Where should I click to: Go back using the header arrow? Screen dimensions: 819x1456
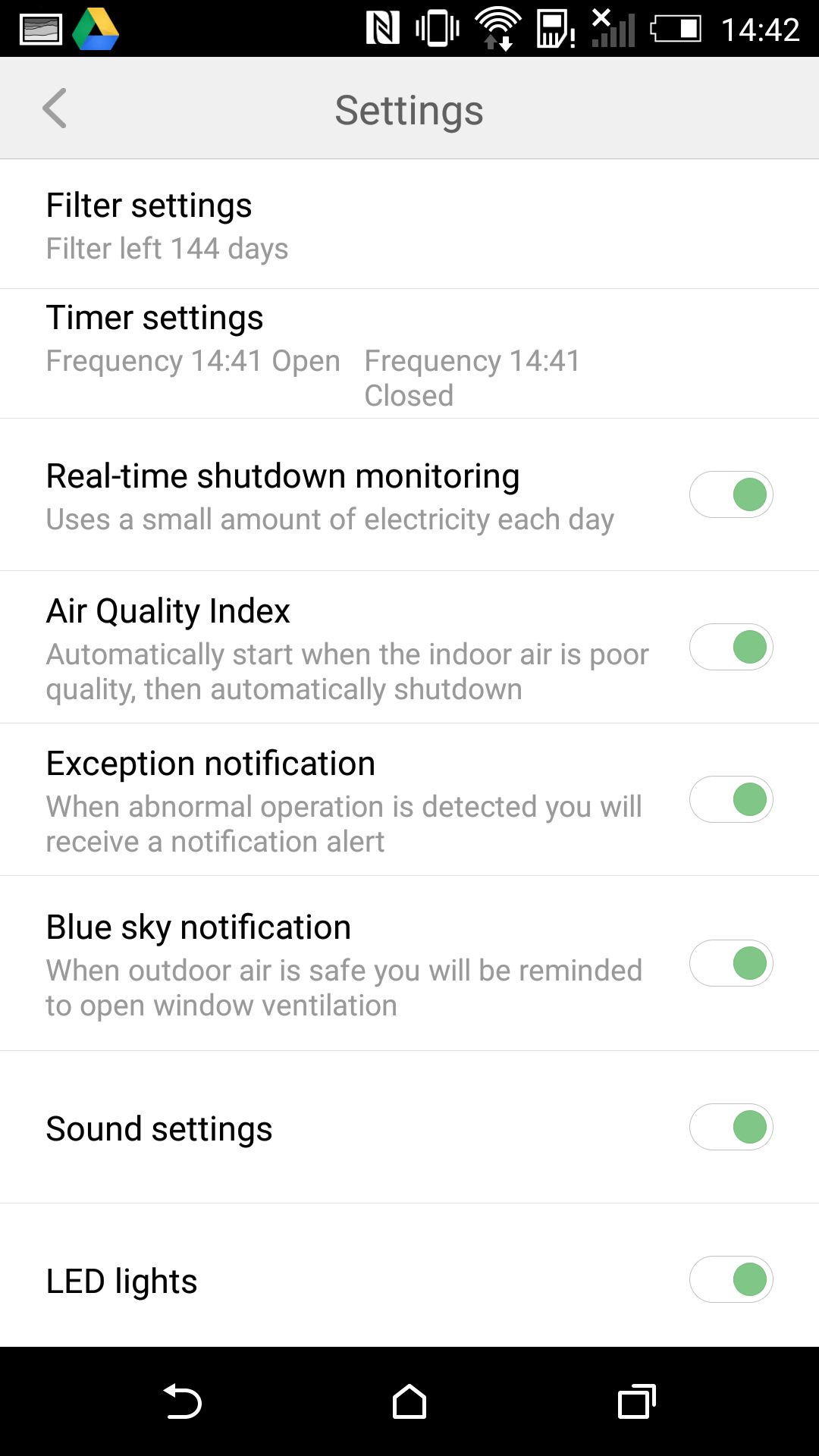tap(55, 108)
